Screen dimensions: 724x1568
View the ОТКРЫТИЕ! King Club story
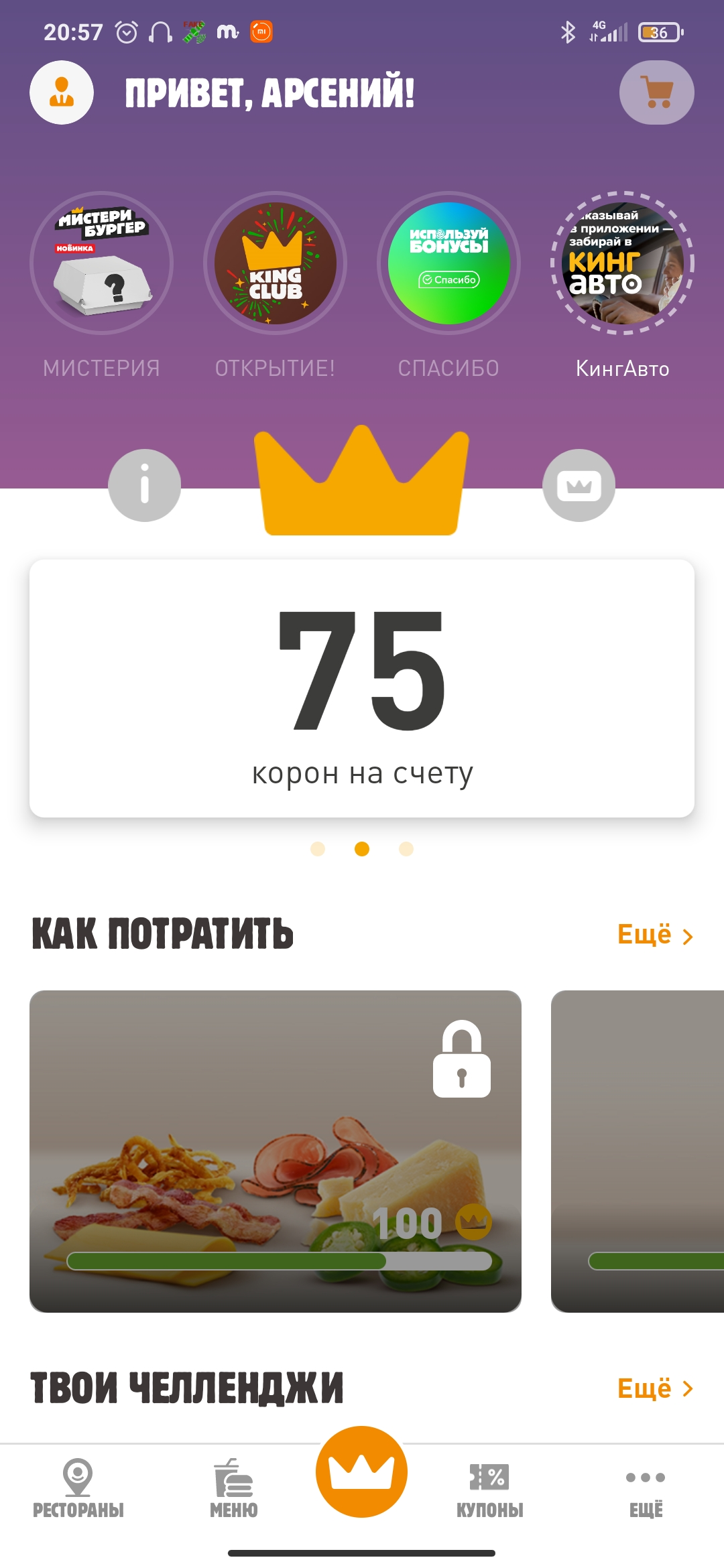(275, 263)
